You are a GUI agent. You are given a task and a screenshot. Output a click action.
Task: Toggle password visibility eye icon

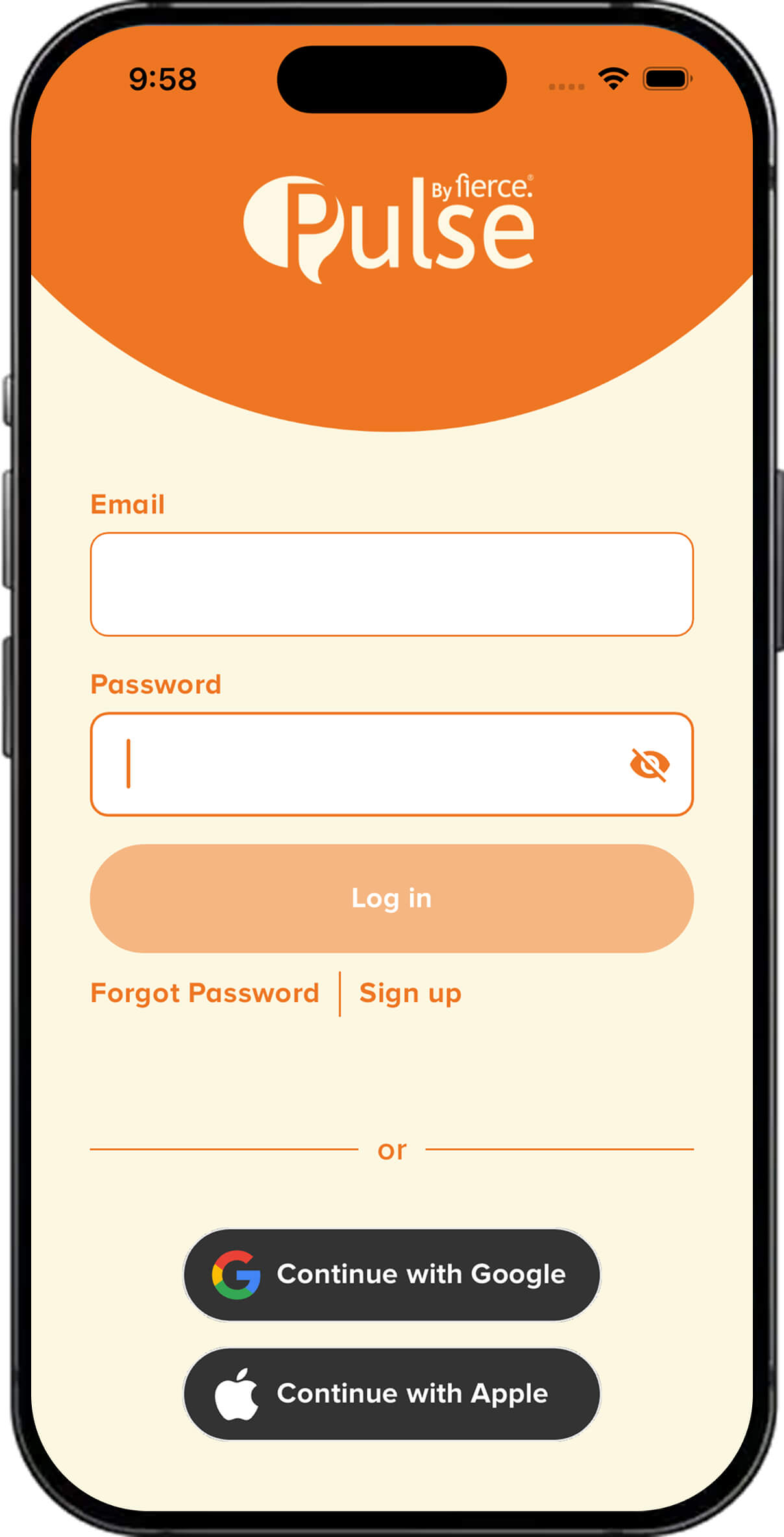click(x=650, y=765)
